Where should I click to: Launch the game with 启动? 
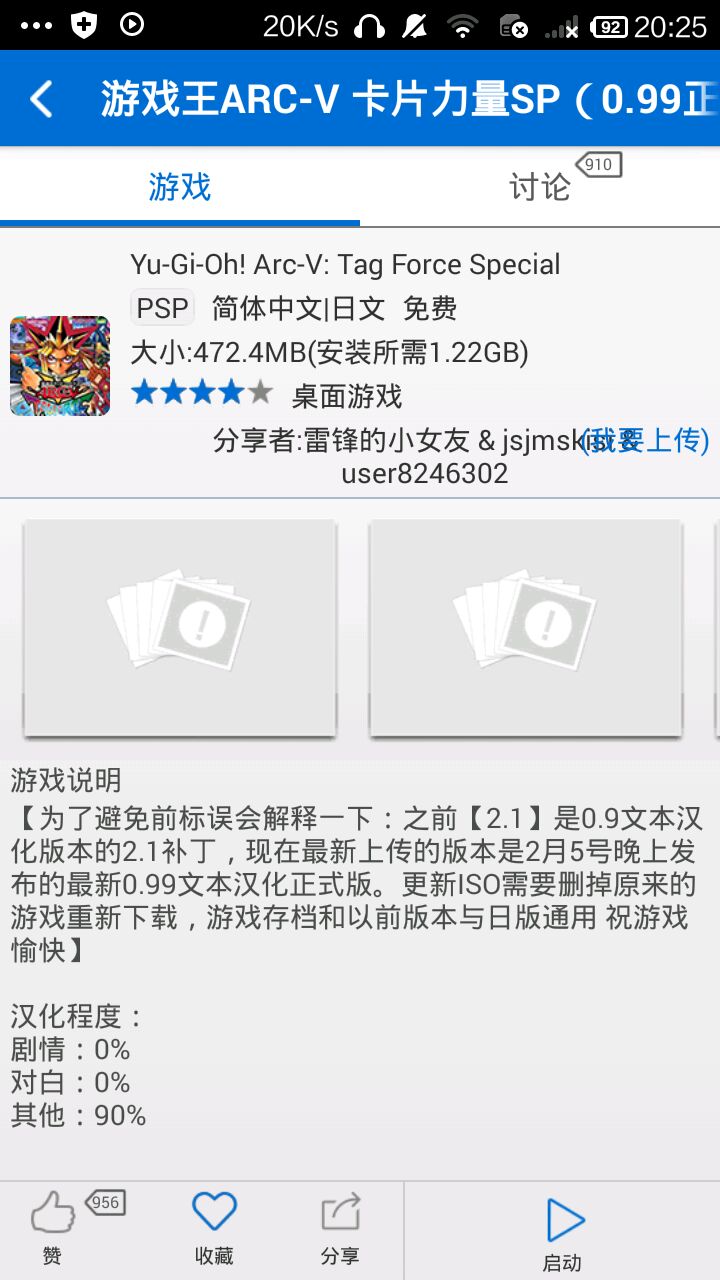pyautogui.click(x=563, y=1232)
